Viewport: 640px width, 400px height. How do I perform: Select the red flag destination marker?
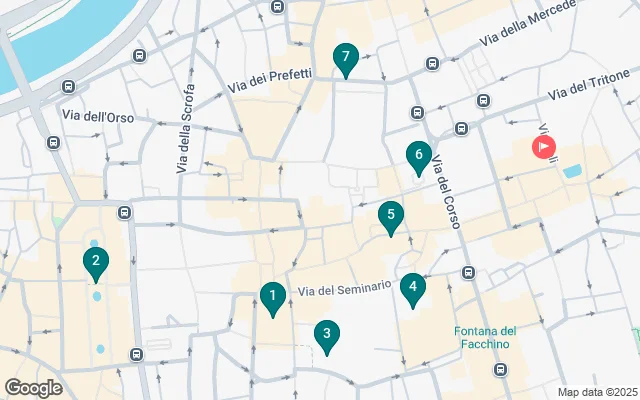click(x=543, y=148)
